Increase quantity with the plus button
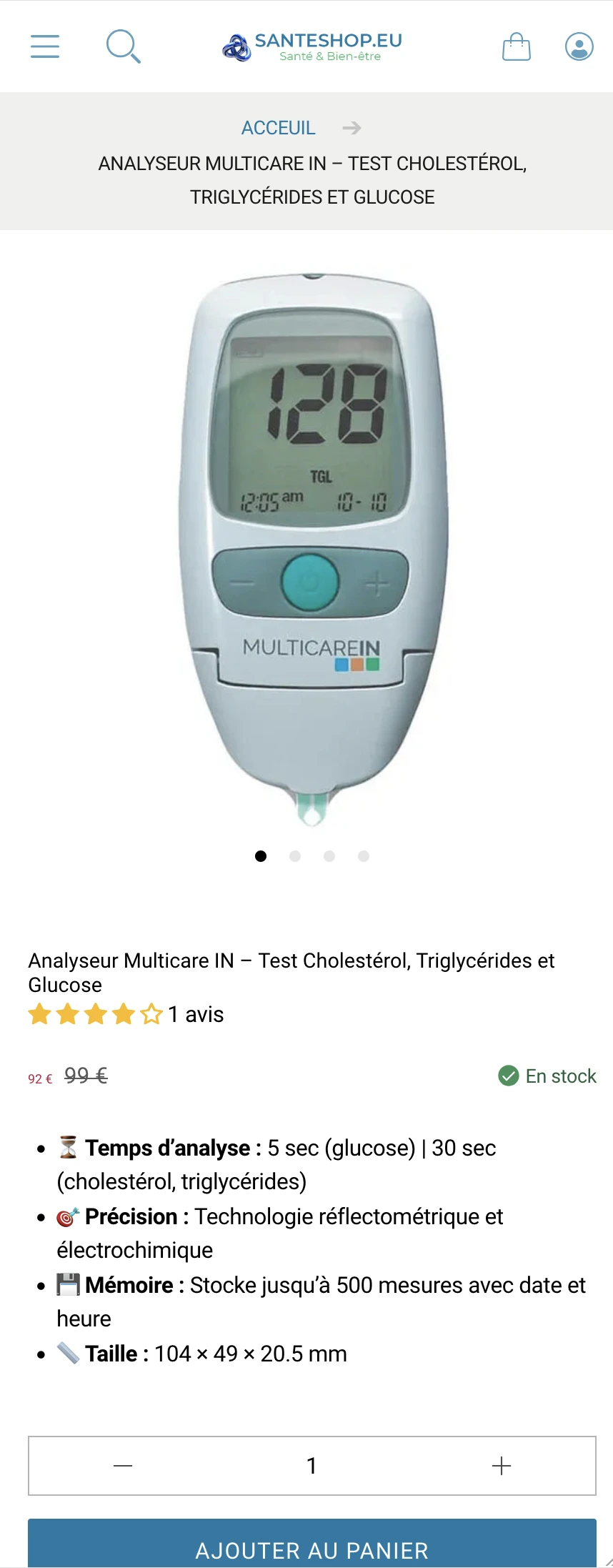613x1568 pixels. pyautogui.click(x=502, y=1466)
